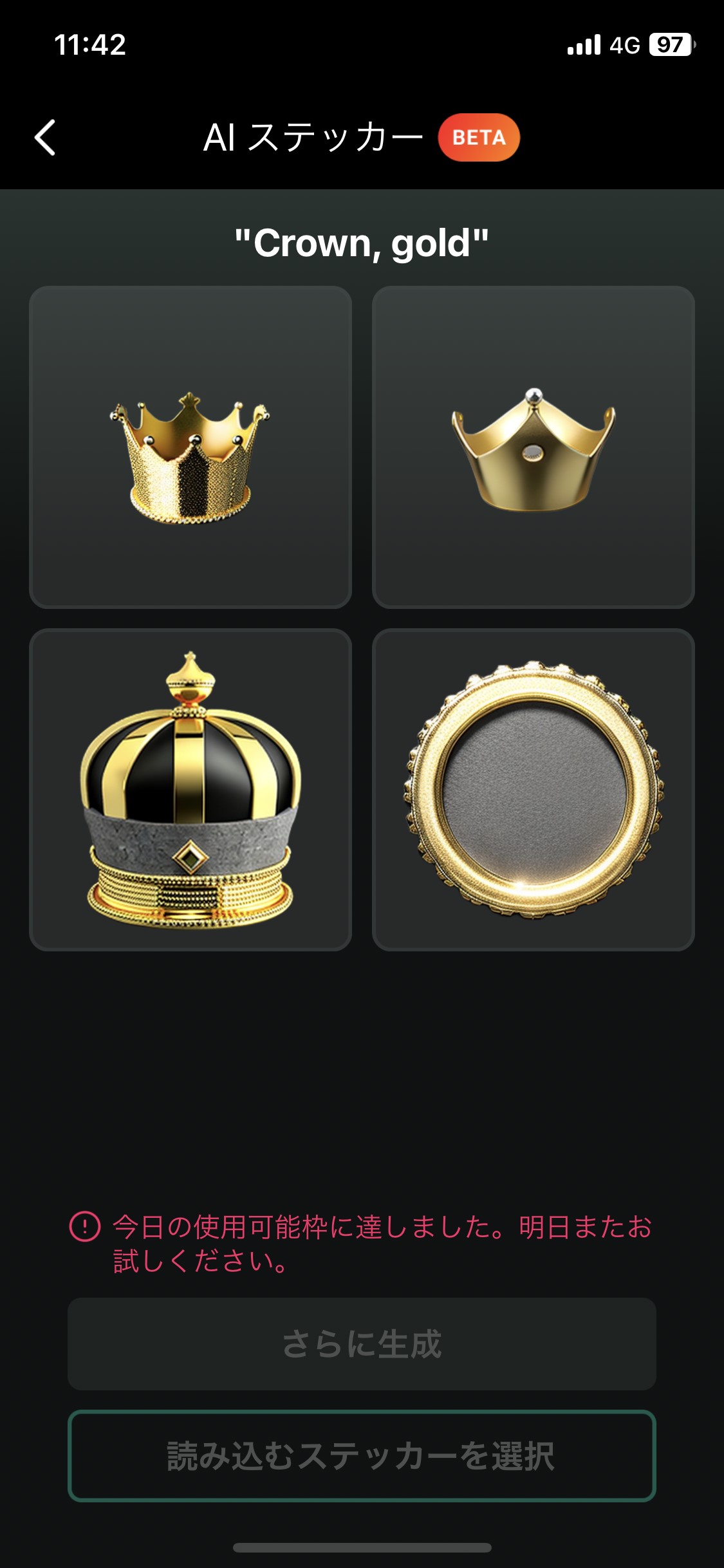Select the spiky beaded gold crown sticker
The width and height of the screenshot is (724, 1568).
click(x=190, y=447)
